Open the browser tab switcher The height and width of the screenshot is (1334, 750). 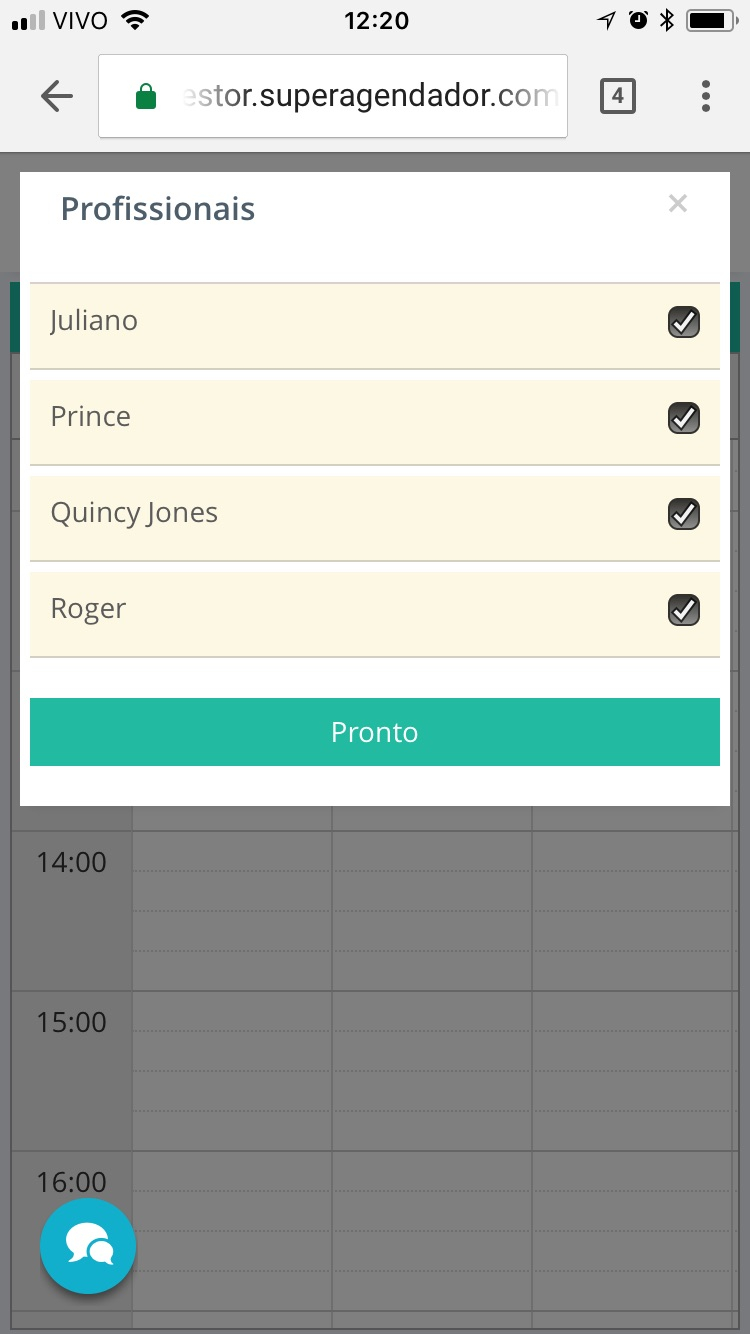(618, 96)
